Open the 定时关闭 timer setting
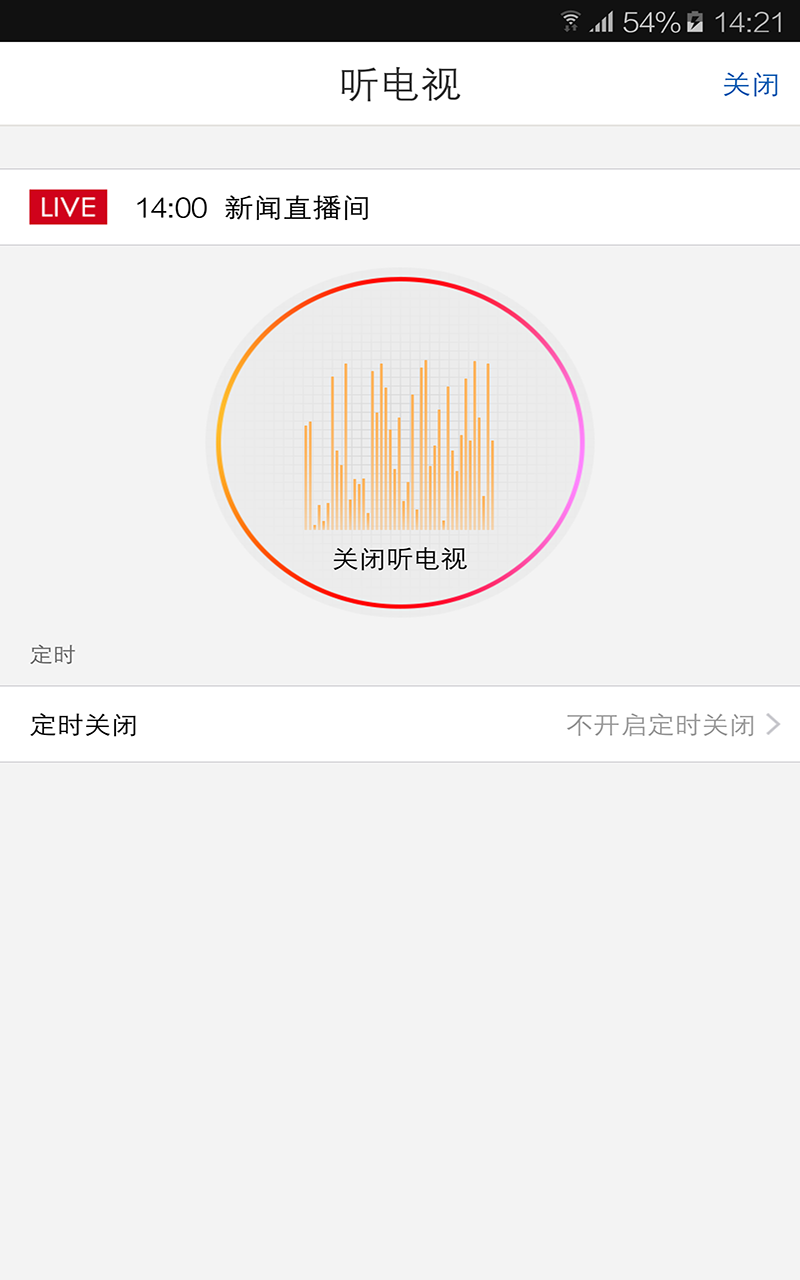Screen dimensions: 800x1280 (x=400, y=724)
